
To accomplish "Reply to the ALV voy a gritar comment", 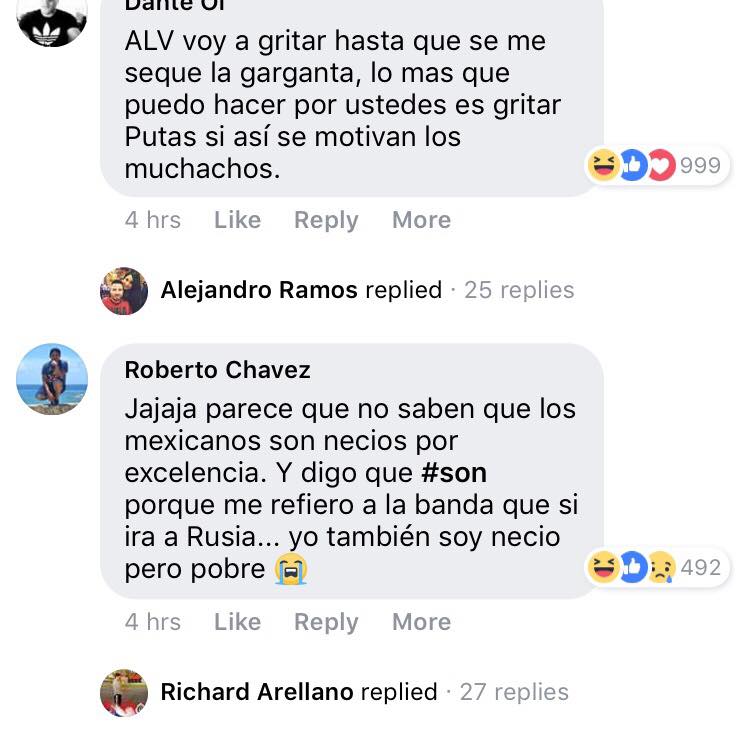I will pos(326,220).
